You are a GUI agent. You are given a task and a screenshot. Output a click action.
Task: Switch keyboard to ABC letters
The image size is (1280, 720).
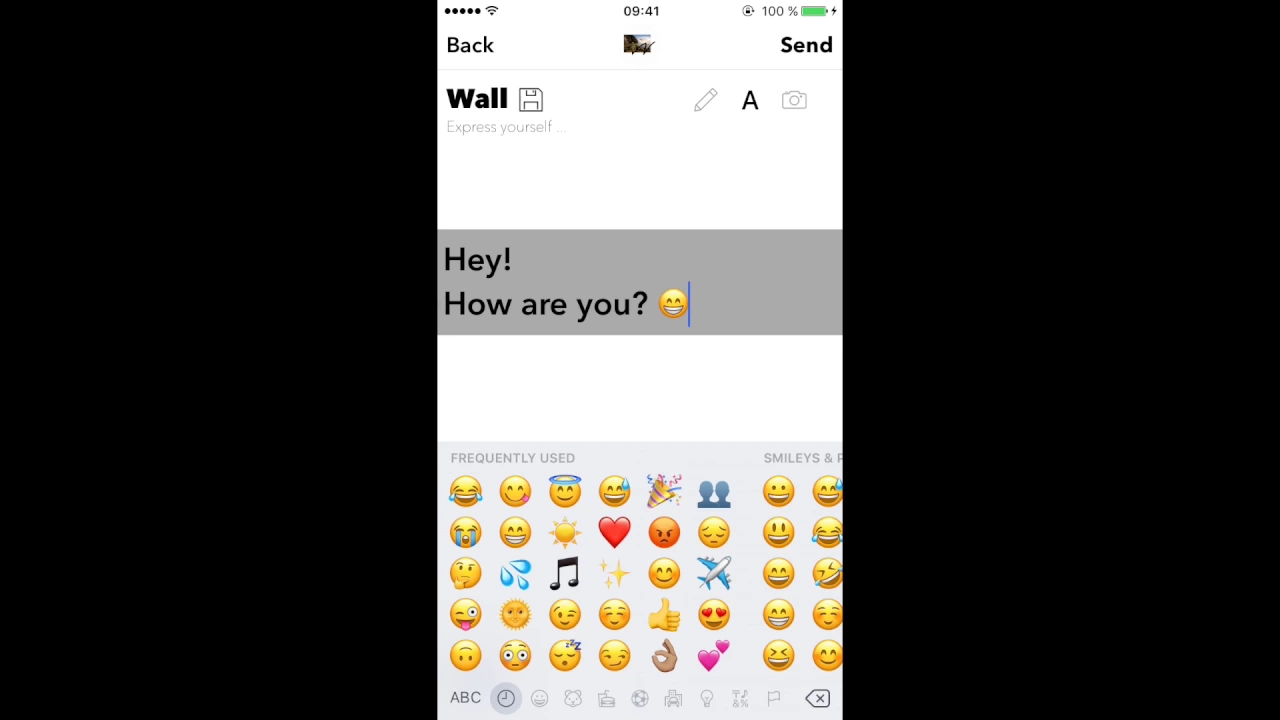[x=465, y=698]
